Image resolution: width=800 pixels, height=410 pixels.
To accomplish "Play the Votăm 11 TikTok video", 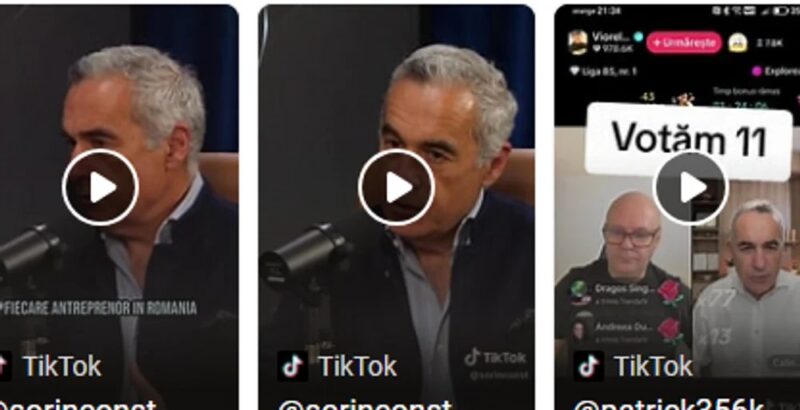I will (690, 187).
